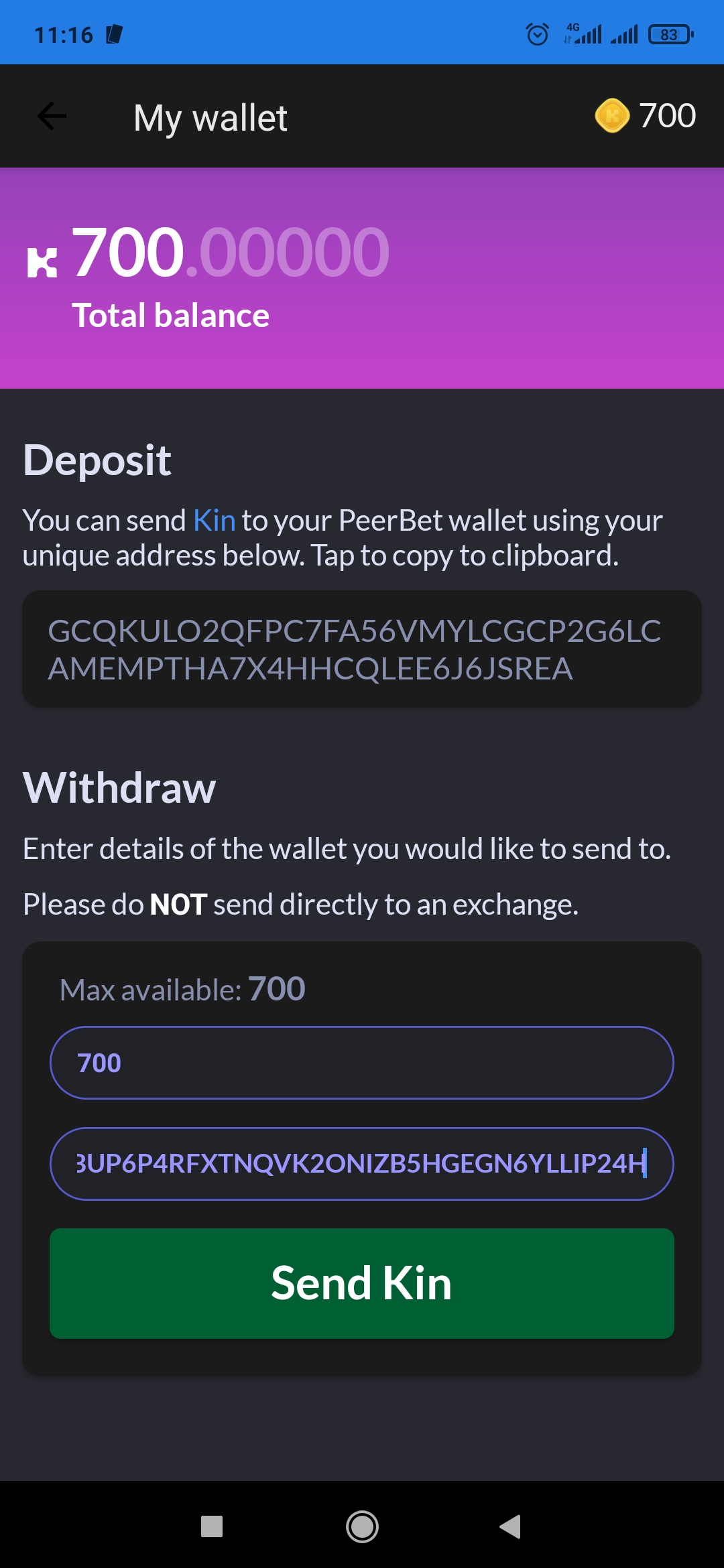Viewport: 724px width, 1568px height.
Task: Select the withdrawal amount field showing 700
Action: click(362, 1063)
